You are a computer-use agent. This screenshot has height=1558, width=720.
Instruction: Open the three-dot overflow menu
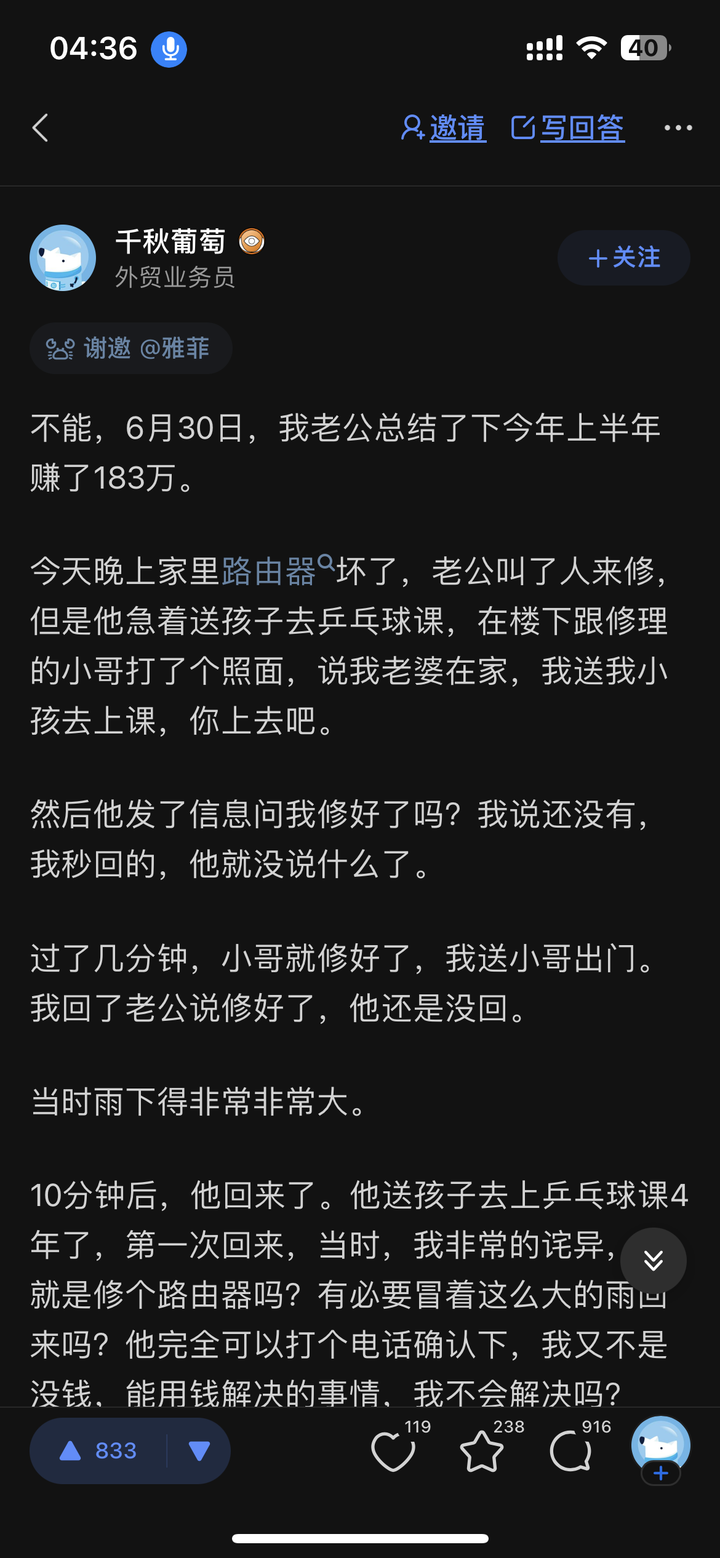point(678,128)
